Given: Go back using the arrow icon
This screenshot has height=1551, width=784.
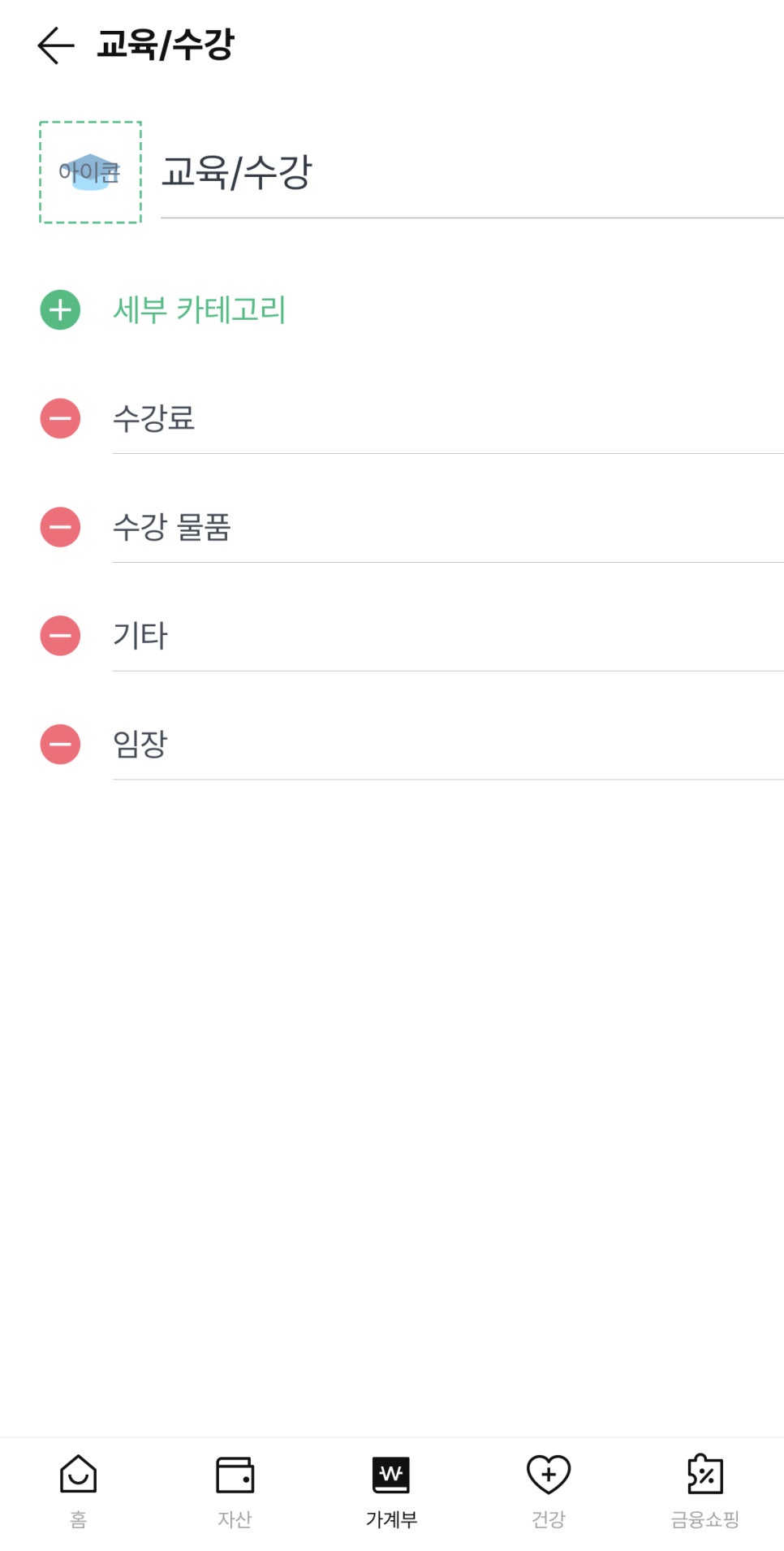Looking at the screenshot, I should (x=55, y=45).
